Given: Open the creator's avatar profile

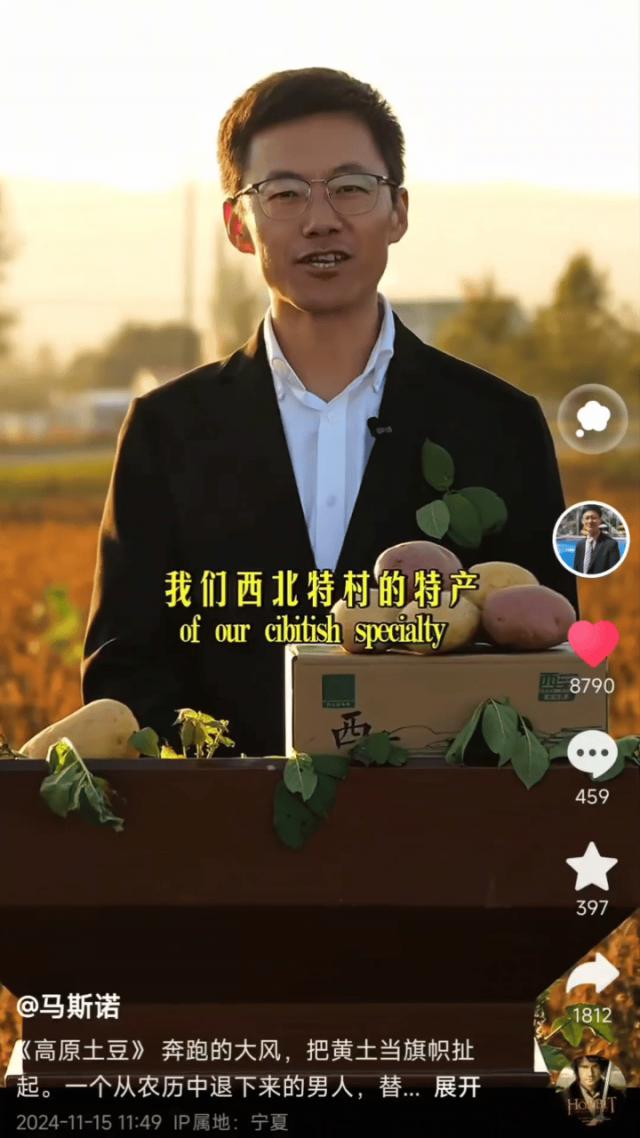Looking at the screenshot, I should pyautogui.click(x=591, y=539).
